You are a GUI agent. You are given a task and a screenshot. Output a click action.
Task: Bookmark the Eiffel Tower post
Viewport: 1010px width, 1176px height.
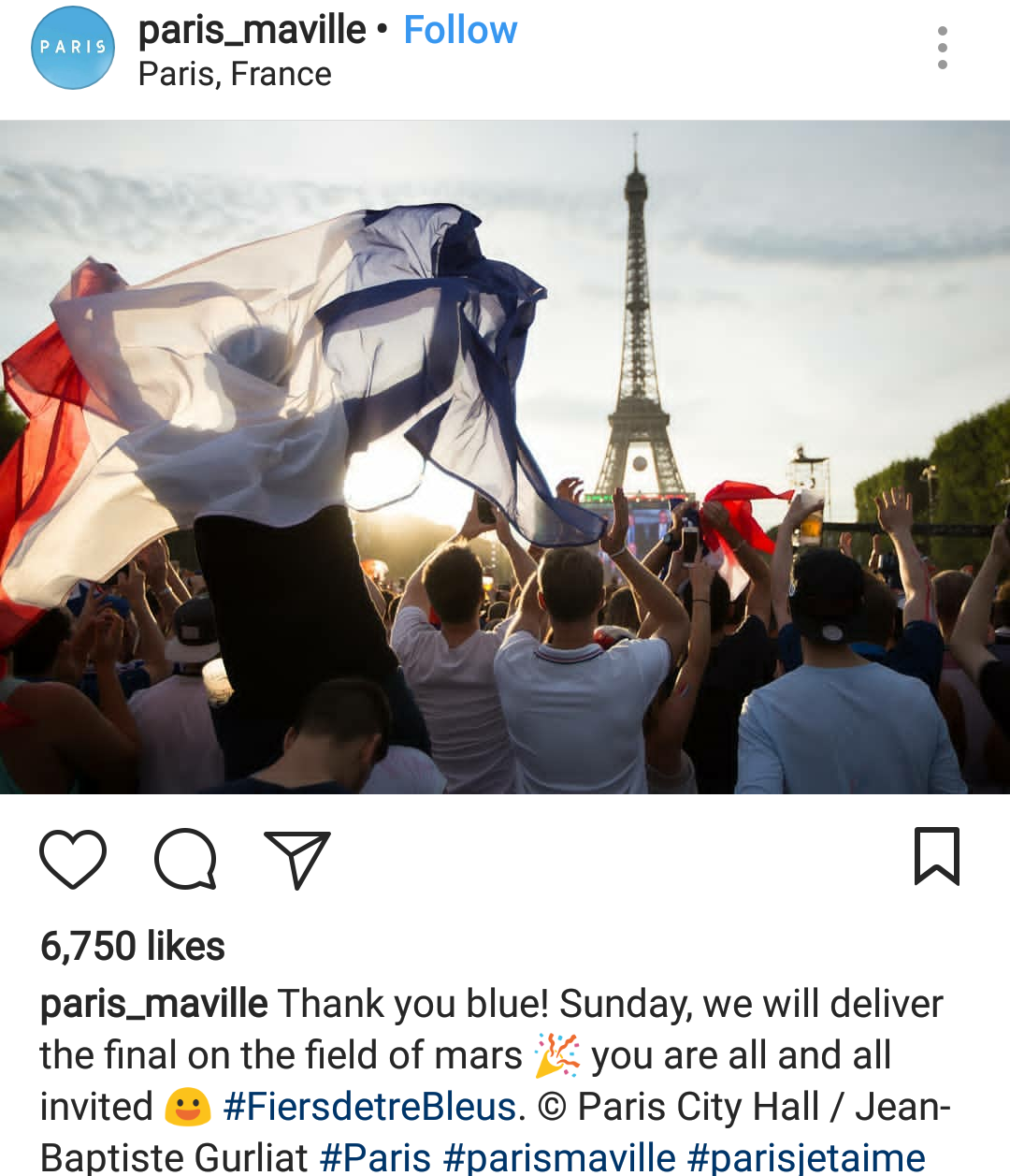point(936,856)
